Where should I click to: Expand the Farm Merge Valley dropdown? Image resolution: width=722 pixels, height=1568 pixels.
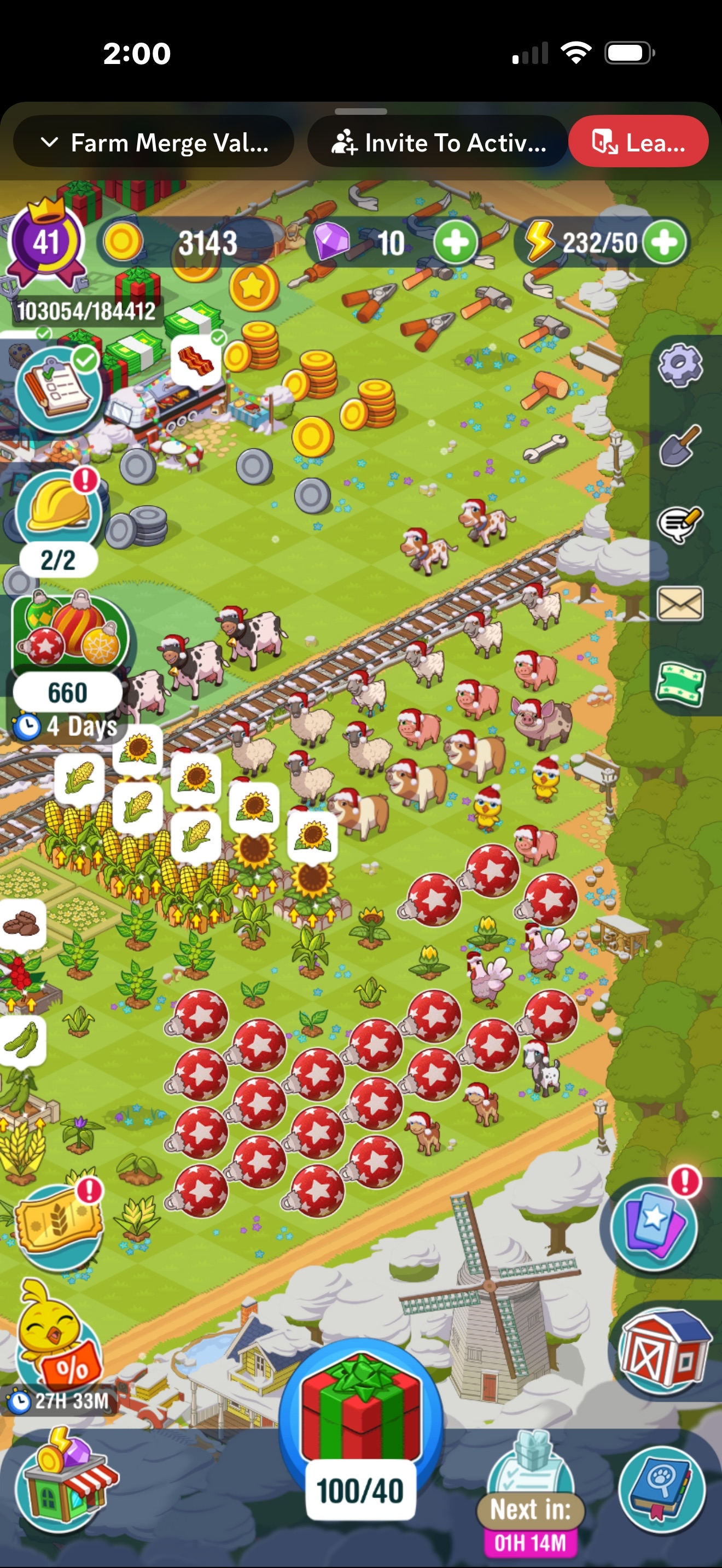(x=153, y=143)
